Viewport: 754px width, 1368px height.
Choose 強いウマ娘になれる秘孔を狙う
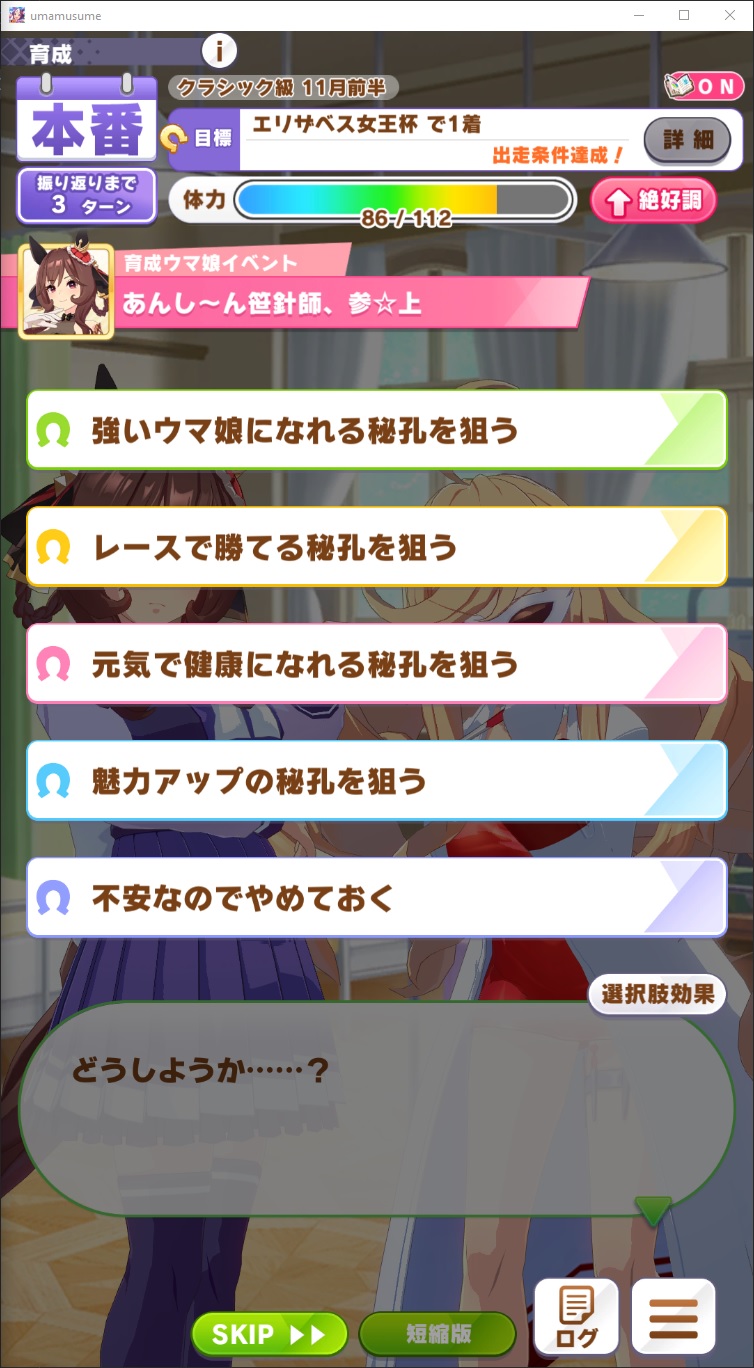(x=377, y=430)
